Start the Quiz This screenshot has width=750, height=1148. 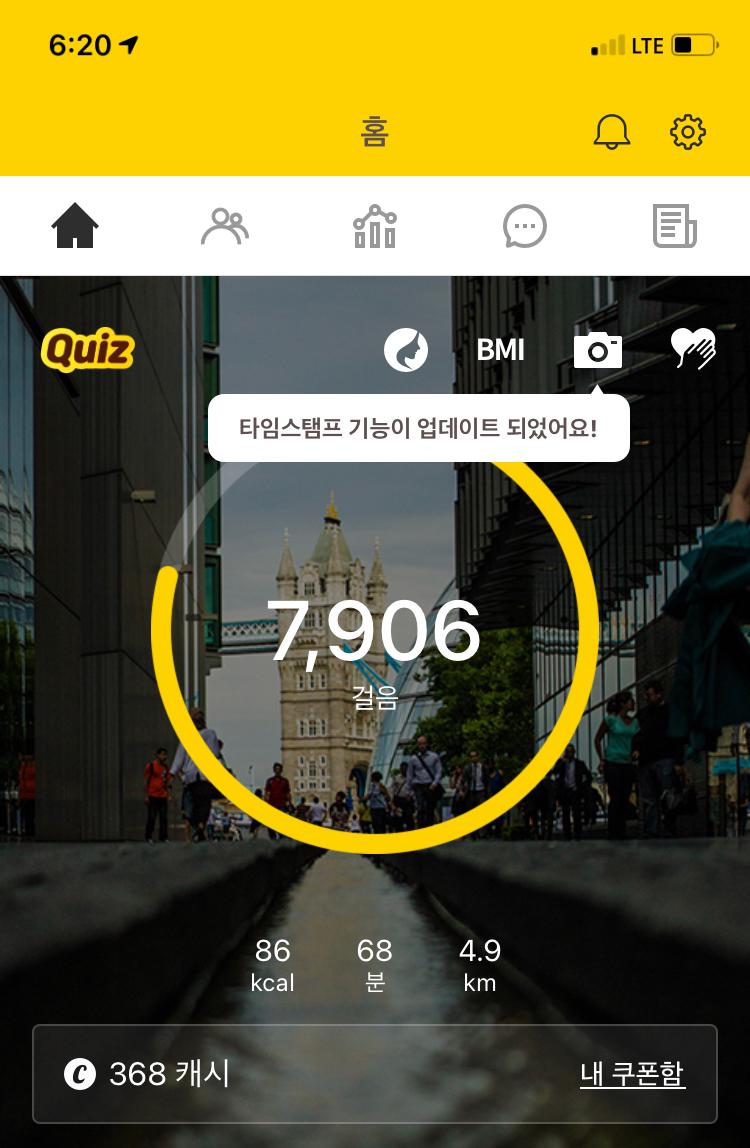(87, 351)
